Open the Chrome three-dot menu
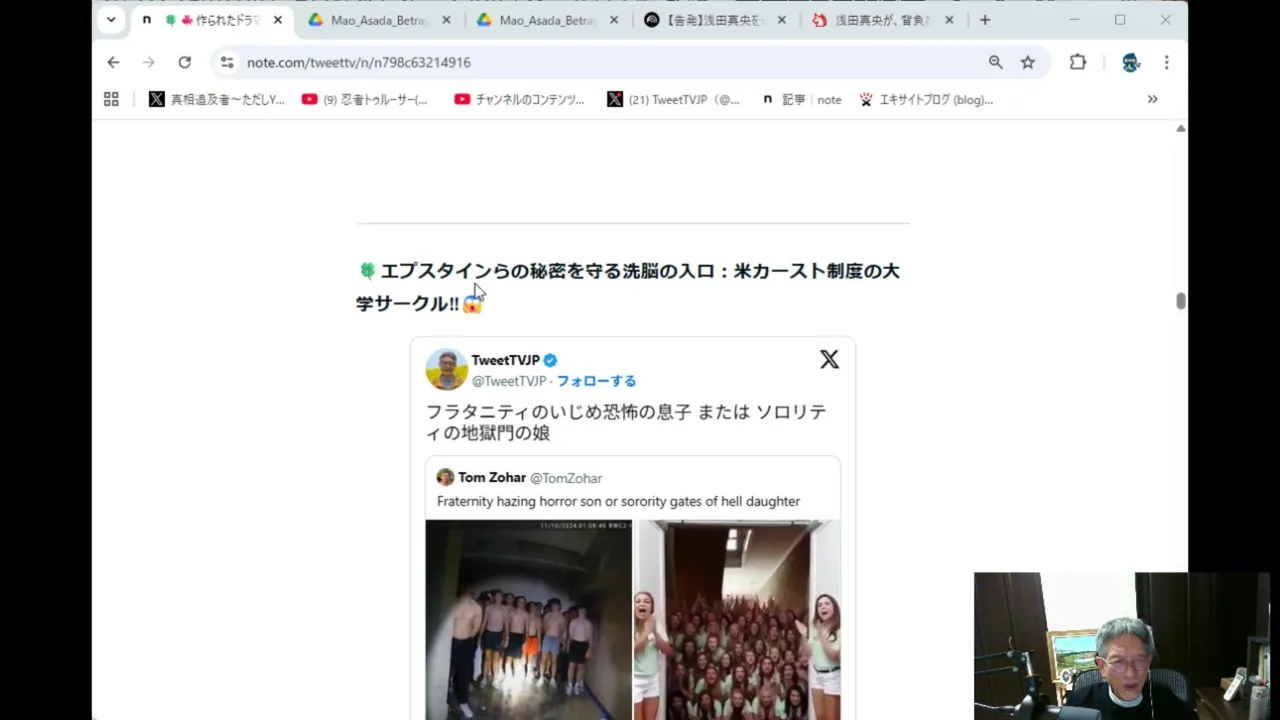This screenshot has height=720, width=1280. (1166, 62)
